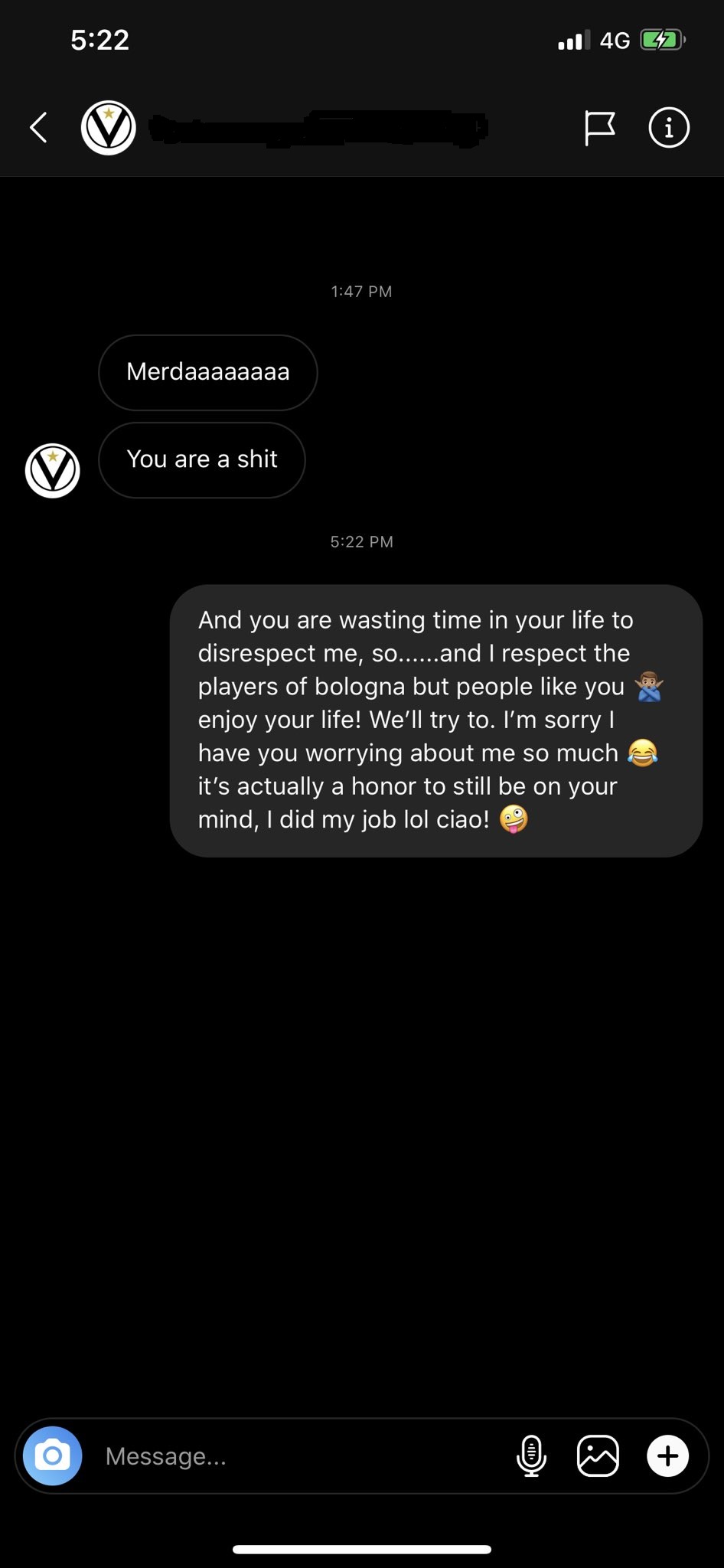This screenshot has height=1568, width=724.
Task: Tap the avatar beside "You are a shit"
Action: pos(53,470)
